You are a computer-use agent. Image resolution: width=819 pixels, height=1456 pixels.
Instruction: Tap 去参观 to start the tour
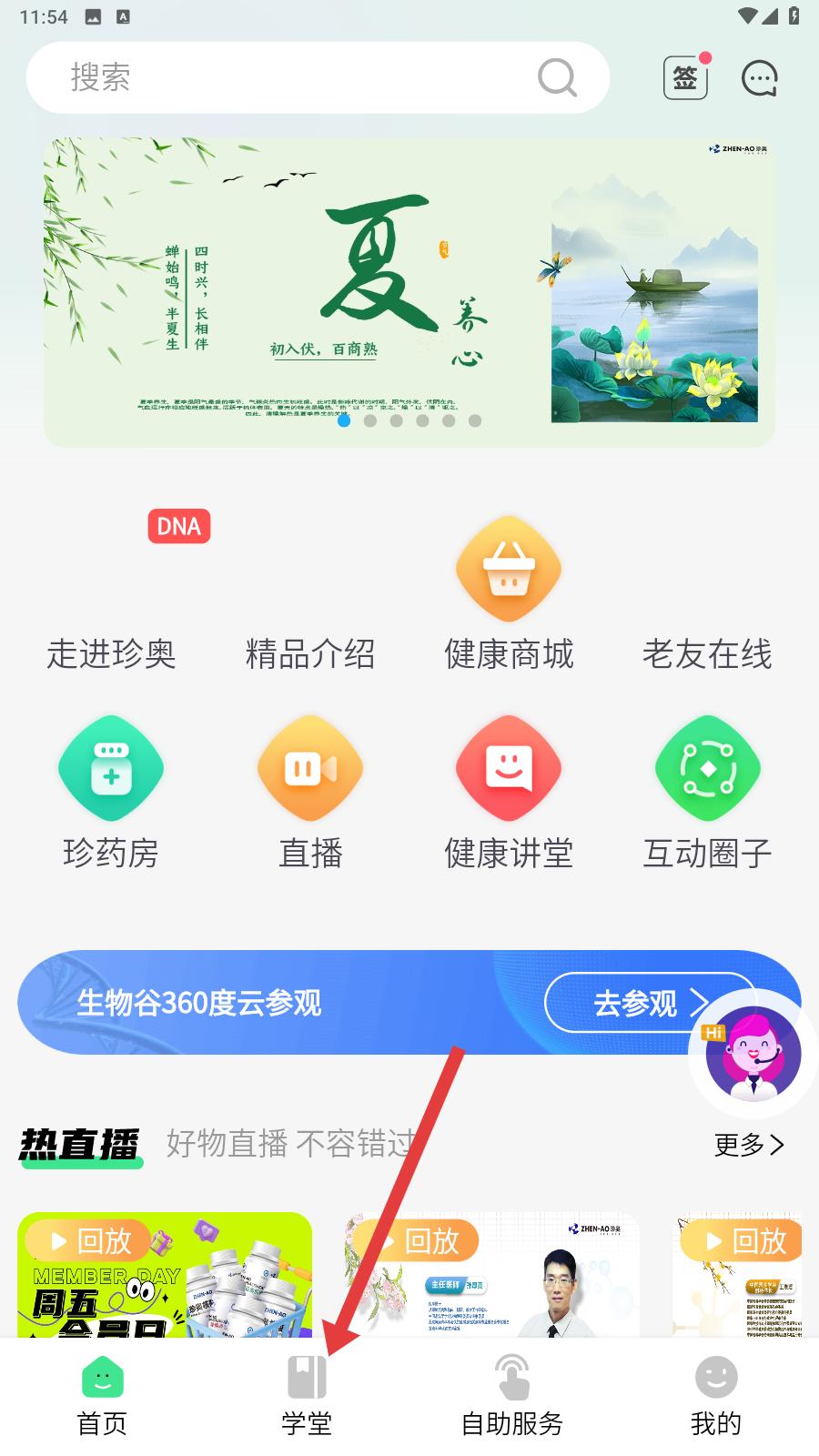click(x=637, y=1003)
